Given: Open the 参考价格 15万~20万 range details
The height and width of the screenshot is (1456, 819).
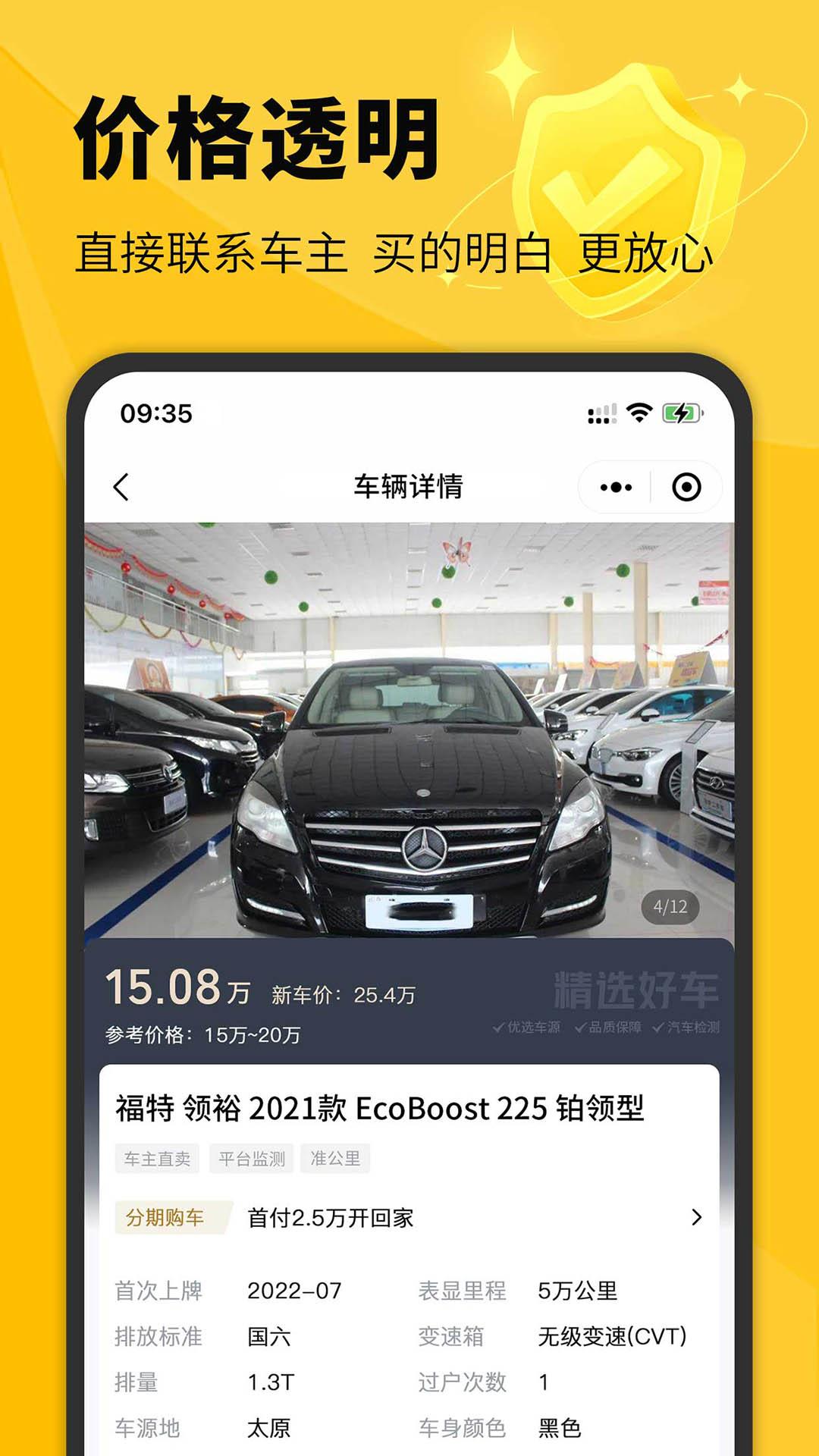Looking at the screenshot, I should point(205,1033).
